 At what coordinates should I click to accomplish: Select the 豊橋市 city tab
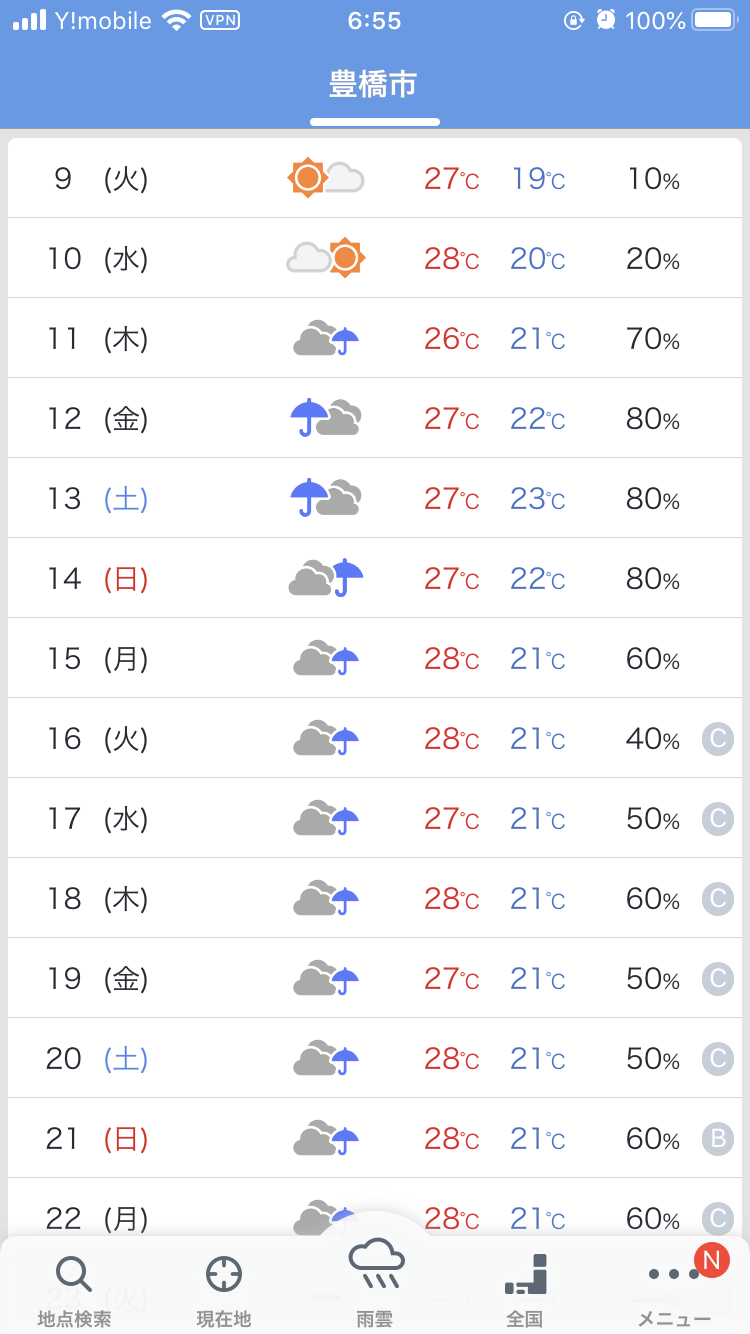pyautogui.click(x=374, y=84)
